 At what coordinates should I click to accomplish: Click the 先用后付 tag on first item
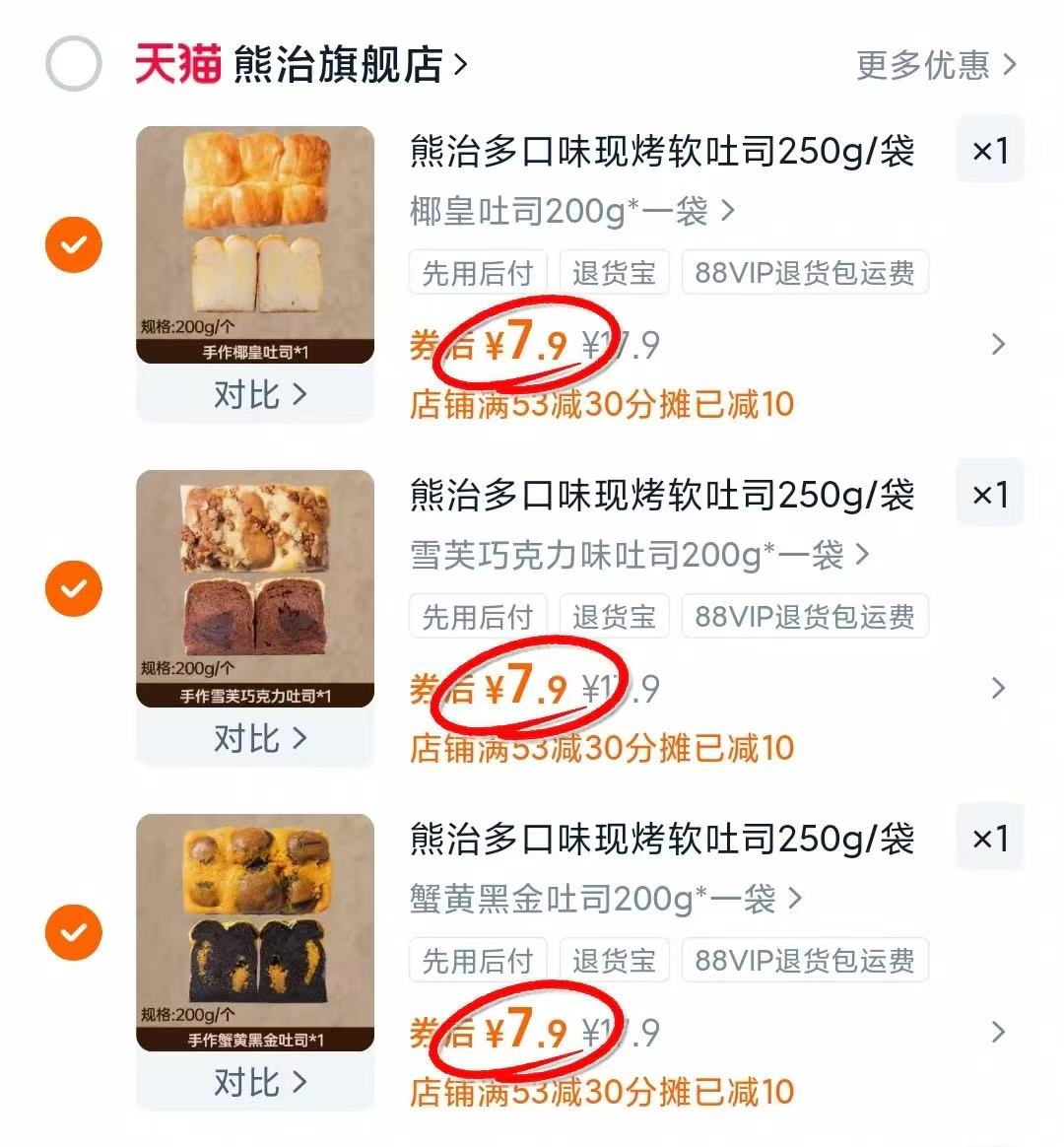476,272
